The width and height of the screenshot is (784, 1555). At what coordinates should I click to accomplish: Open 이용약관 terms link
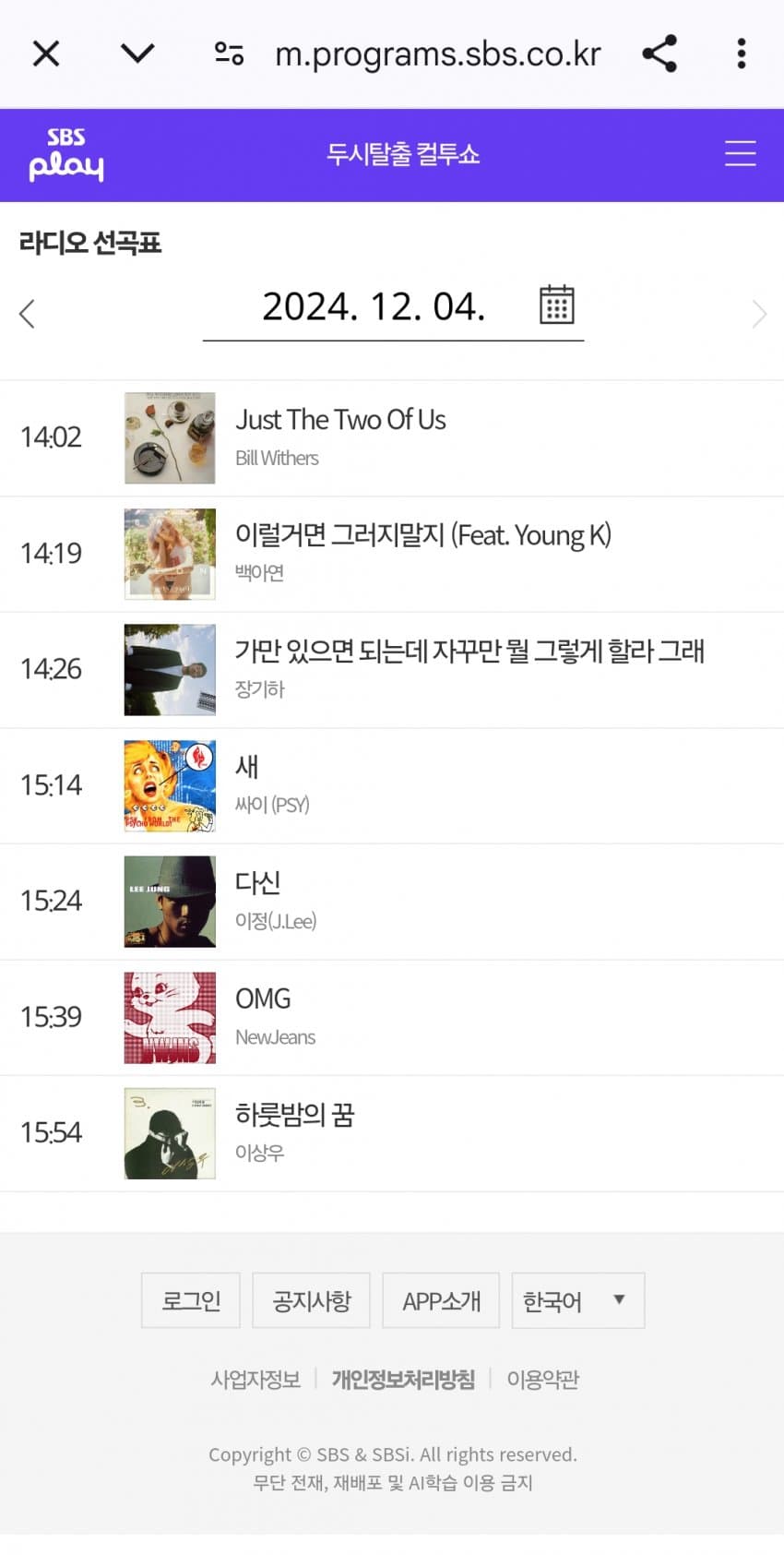coord(542,1380)
